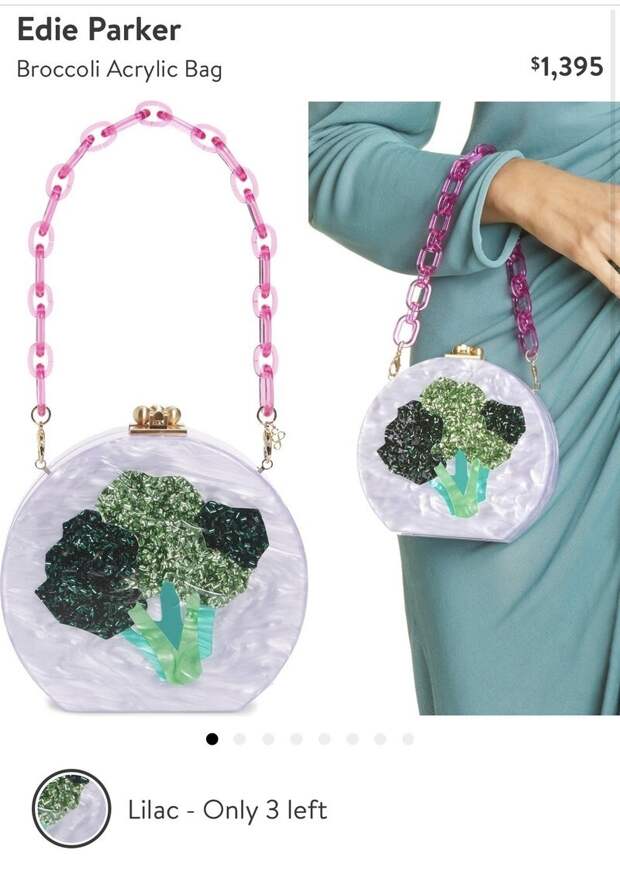Jump to the second image indicator dot
The height and width of the screenshot is (888, 620).
click(x=240, y=739)
